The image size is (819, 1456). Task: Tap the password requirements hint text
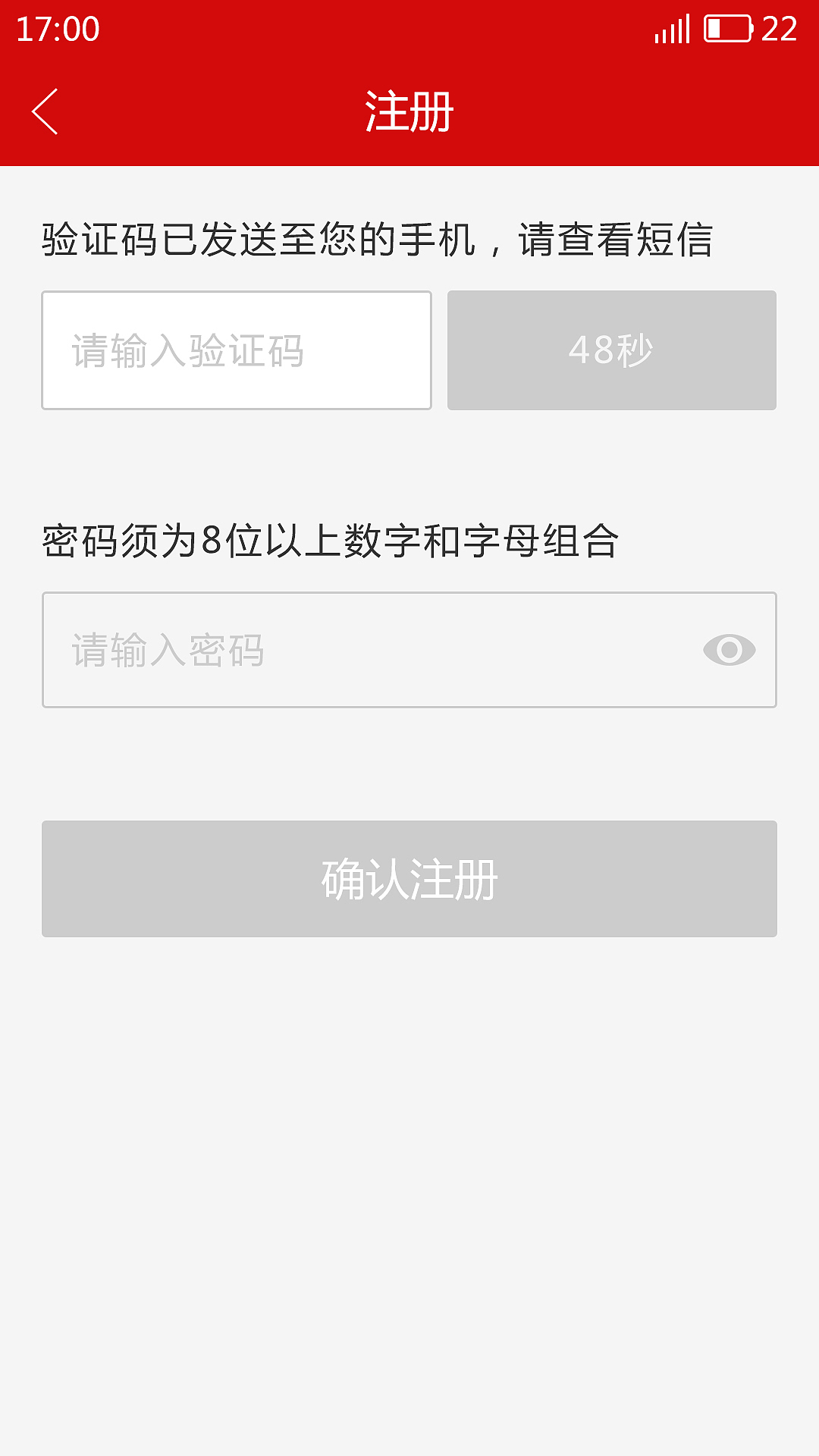click(331, 538)
